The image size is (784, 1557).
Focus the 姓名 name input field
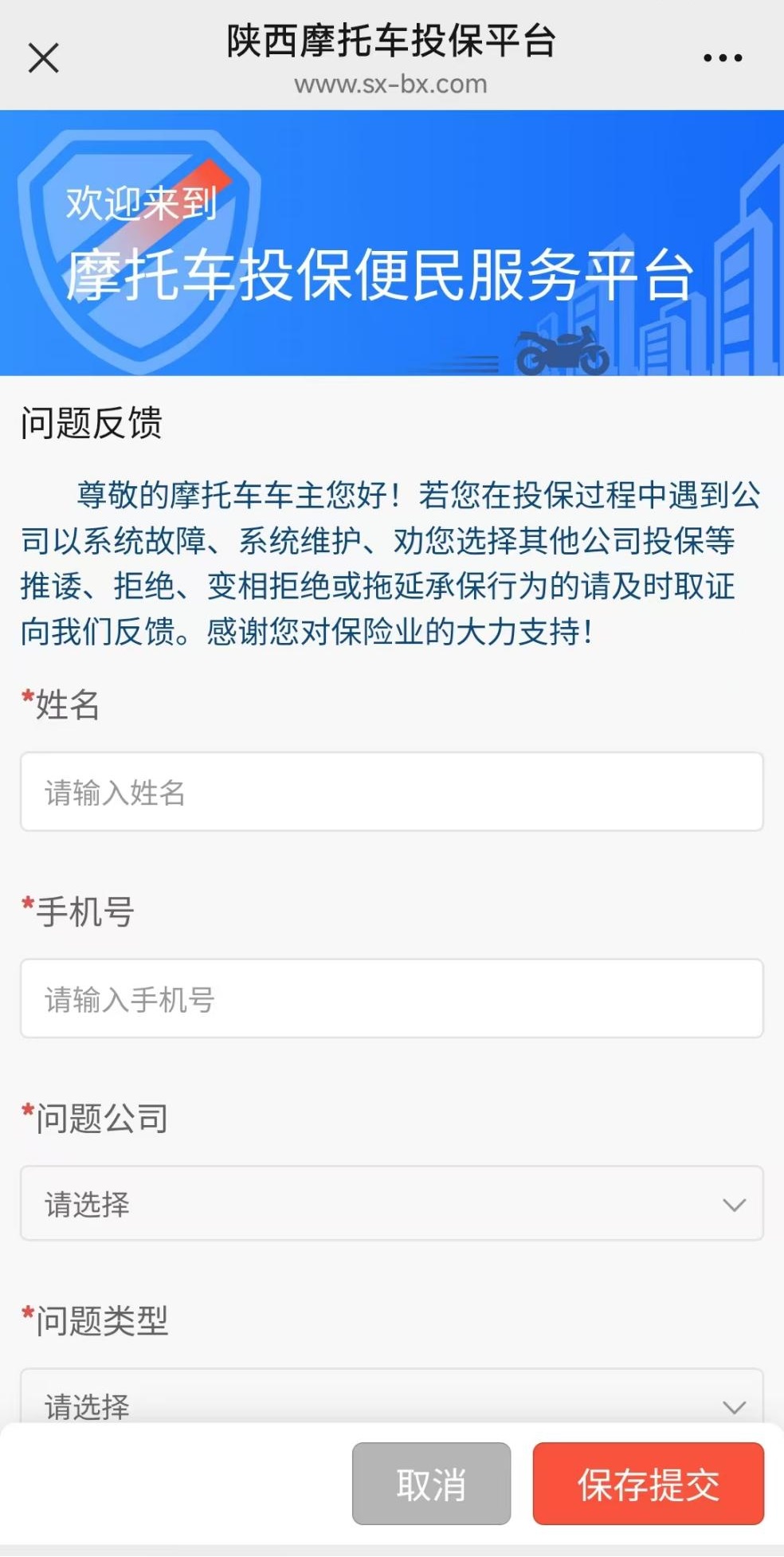(392, 792)
